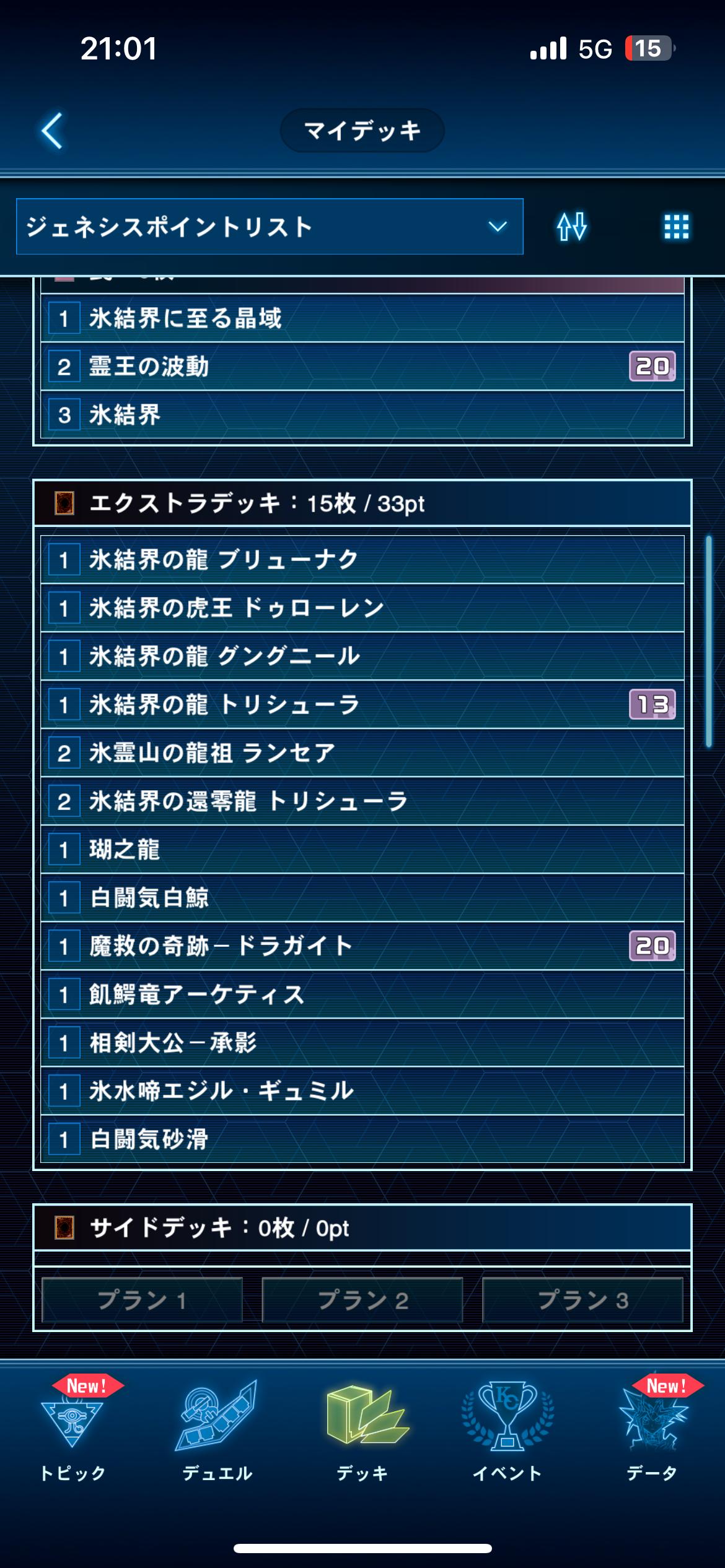Image resolution: width=725 pixels, height=1568 pixels.
Task: Open card 氷結界に至る晶域
Action: click(x=362, y=318)
